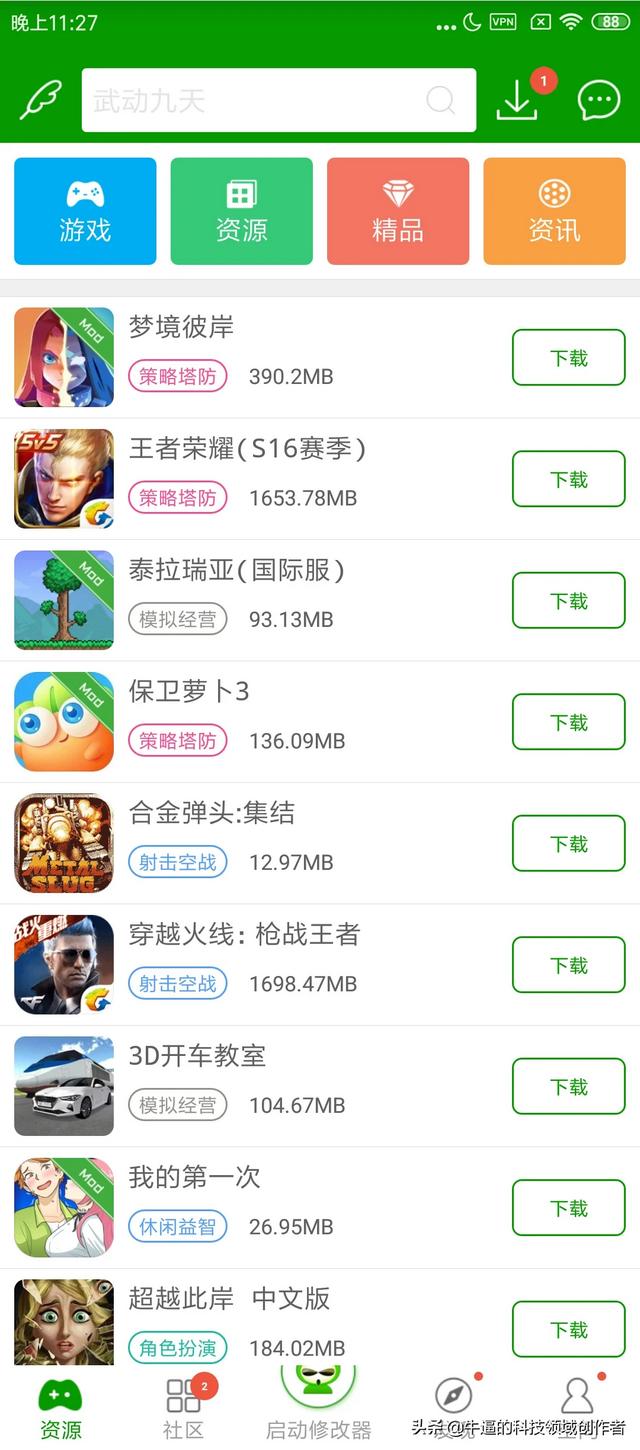
Task: Download 超越此岸 中文版
Action: tap(568, 1330)
